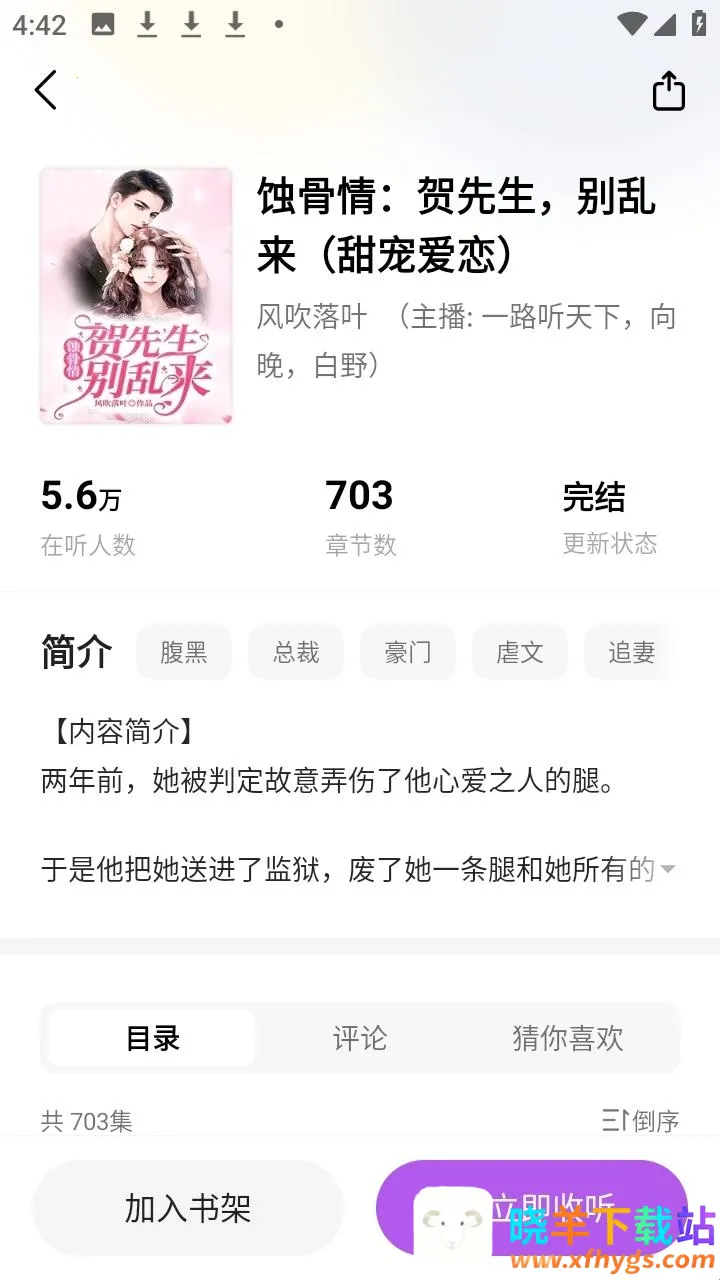The width and height of the screenshot is (720, 1280).
Task: Select the 豪门 tag chip
Action: [x=408, y=653]
